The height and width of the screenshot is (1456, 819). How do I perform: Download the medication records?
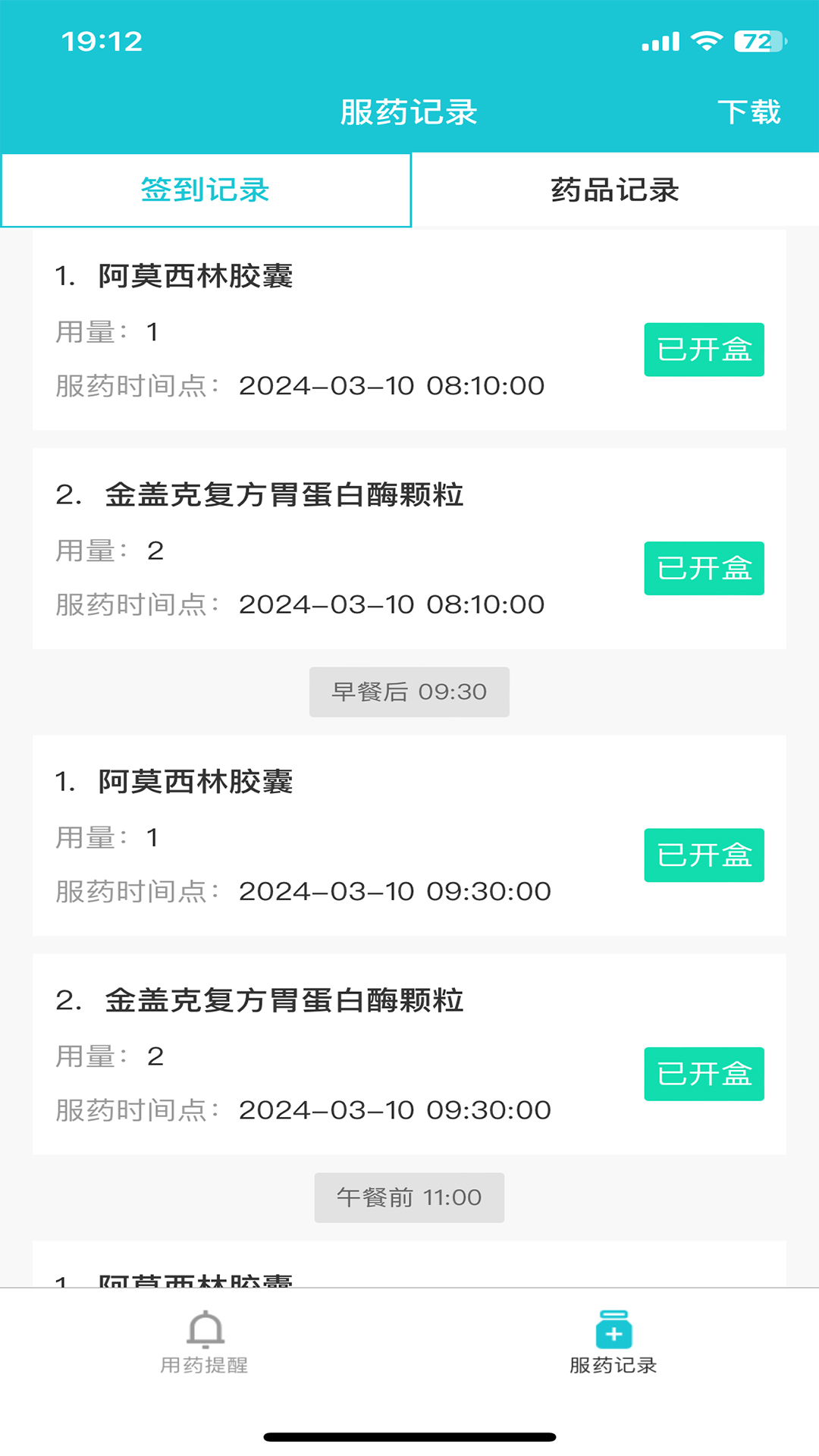point(748,112)
